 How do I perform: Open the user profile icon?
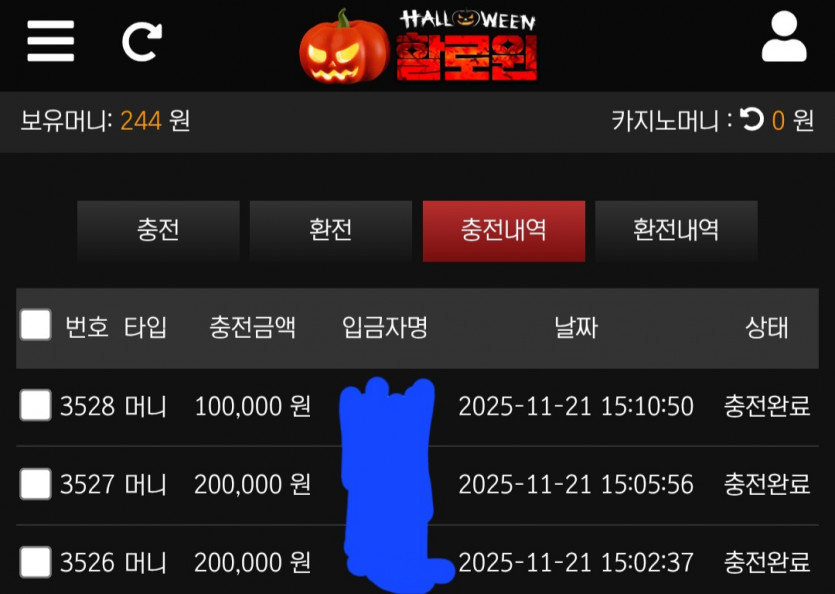point(784,40)
